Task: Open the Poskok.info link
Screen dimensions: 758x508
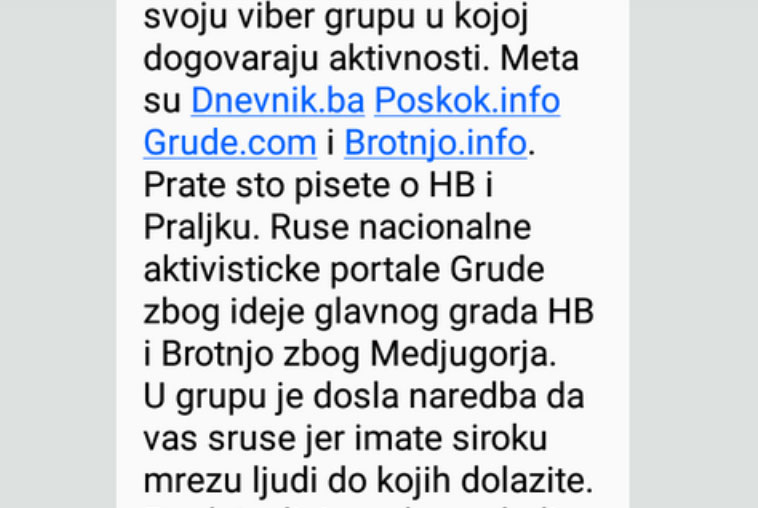Action: tap(467, 101)
